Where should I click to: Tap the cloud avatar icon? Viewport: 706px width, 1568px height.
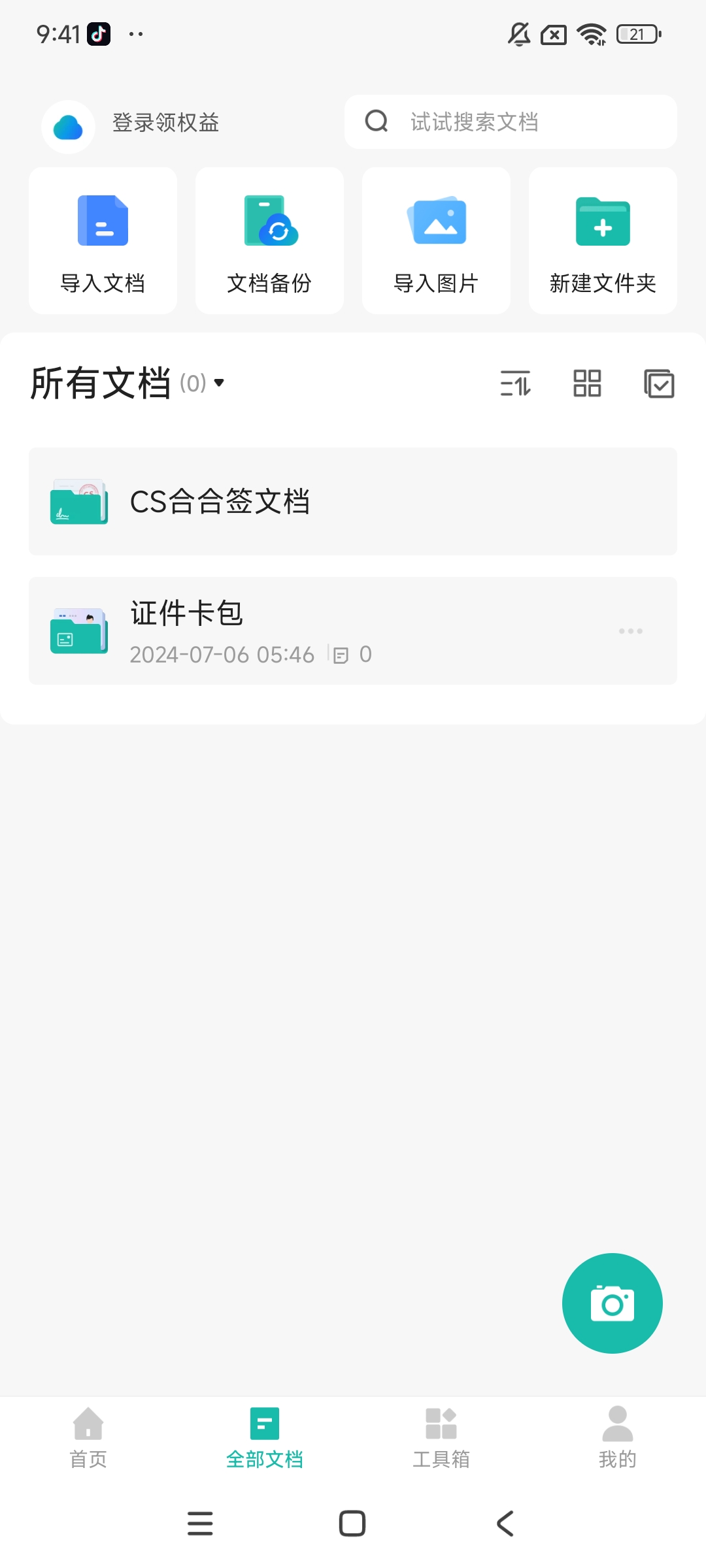tap(68, 126)
